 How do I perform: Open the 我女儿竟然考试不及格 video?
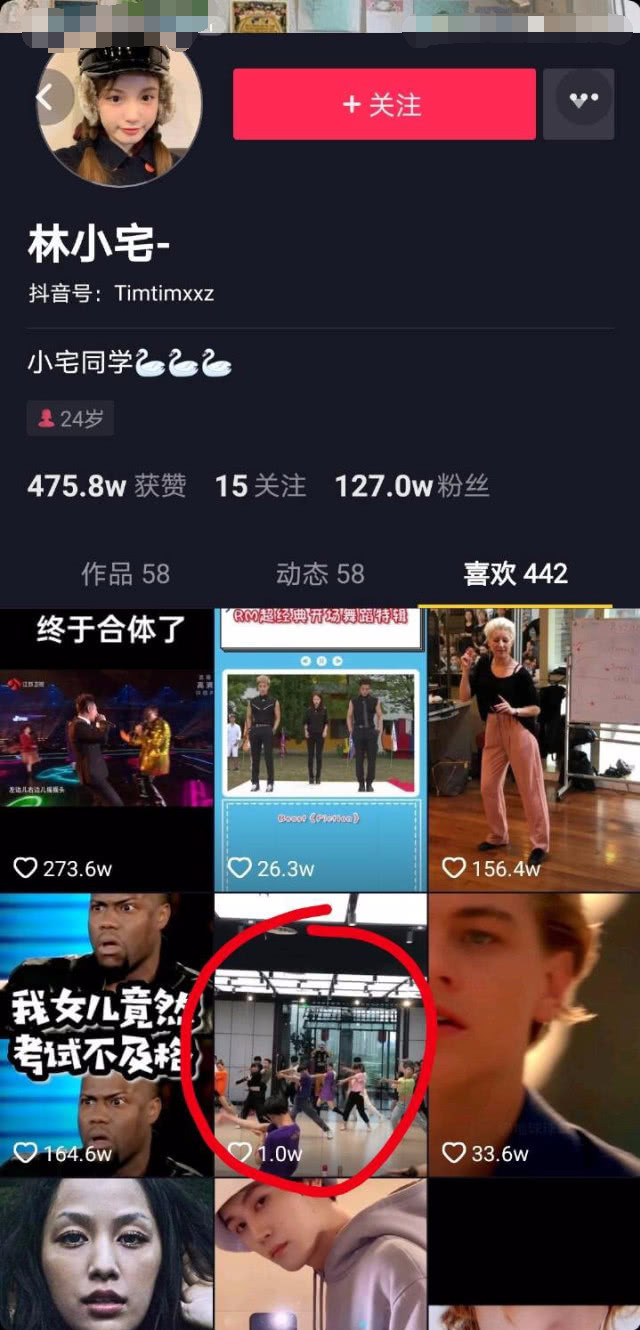tap(106, 1034)
